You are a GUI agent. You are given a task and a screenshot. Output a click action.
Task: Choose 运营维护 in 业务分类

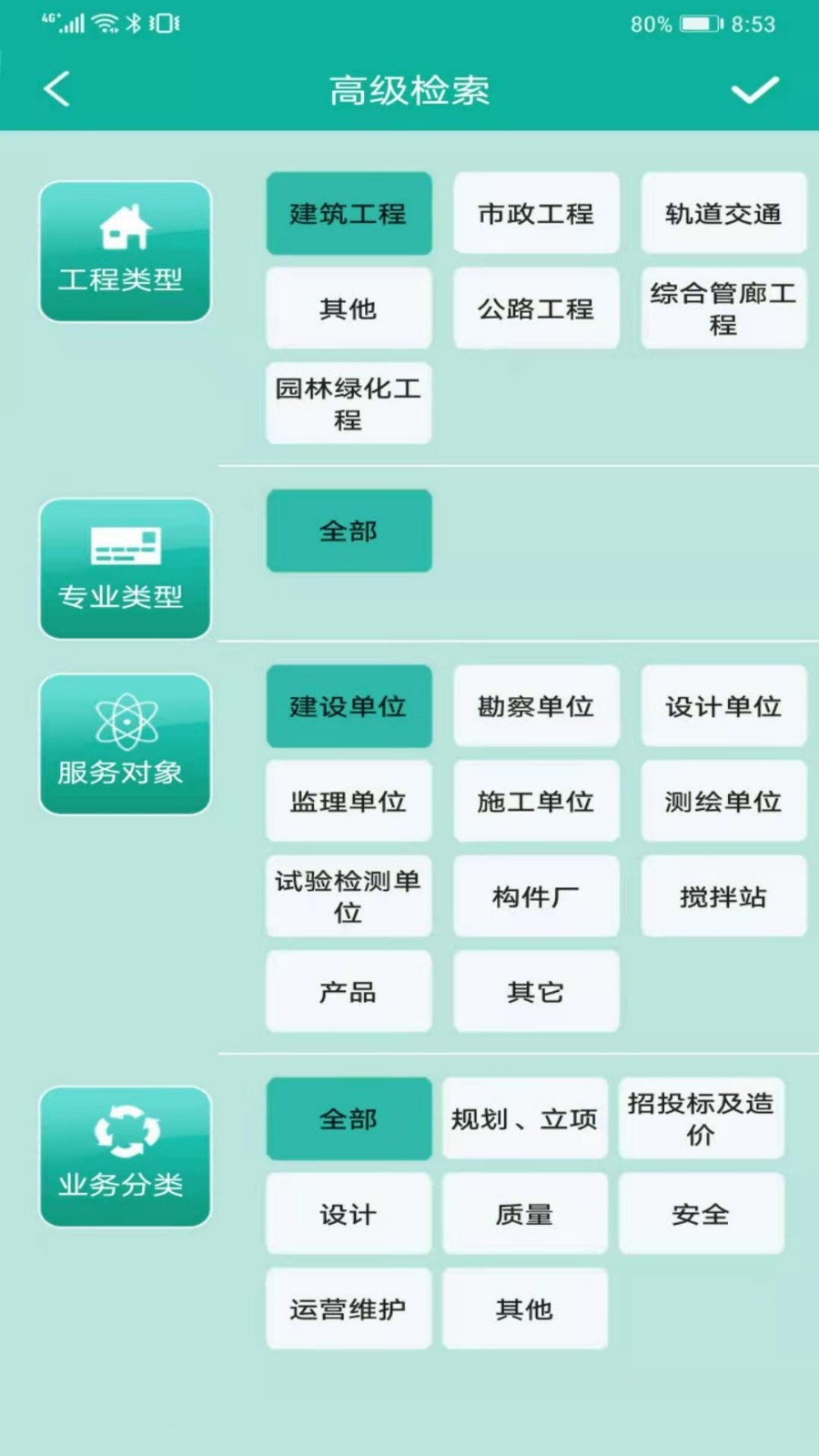coord(349,1309)
